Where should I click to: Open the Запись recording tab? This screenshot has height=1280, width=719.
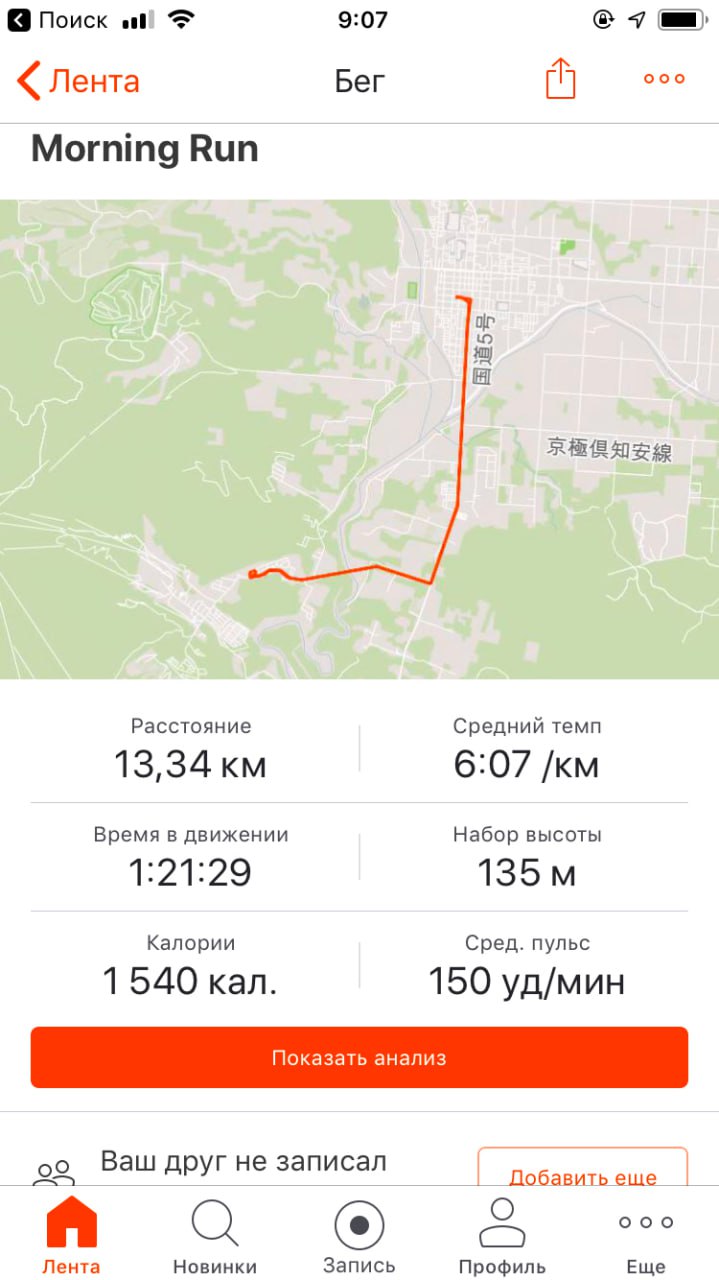[359, 1236]
